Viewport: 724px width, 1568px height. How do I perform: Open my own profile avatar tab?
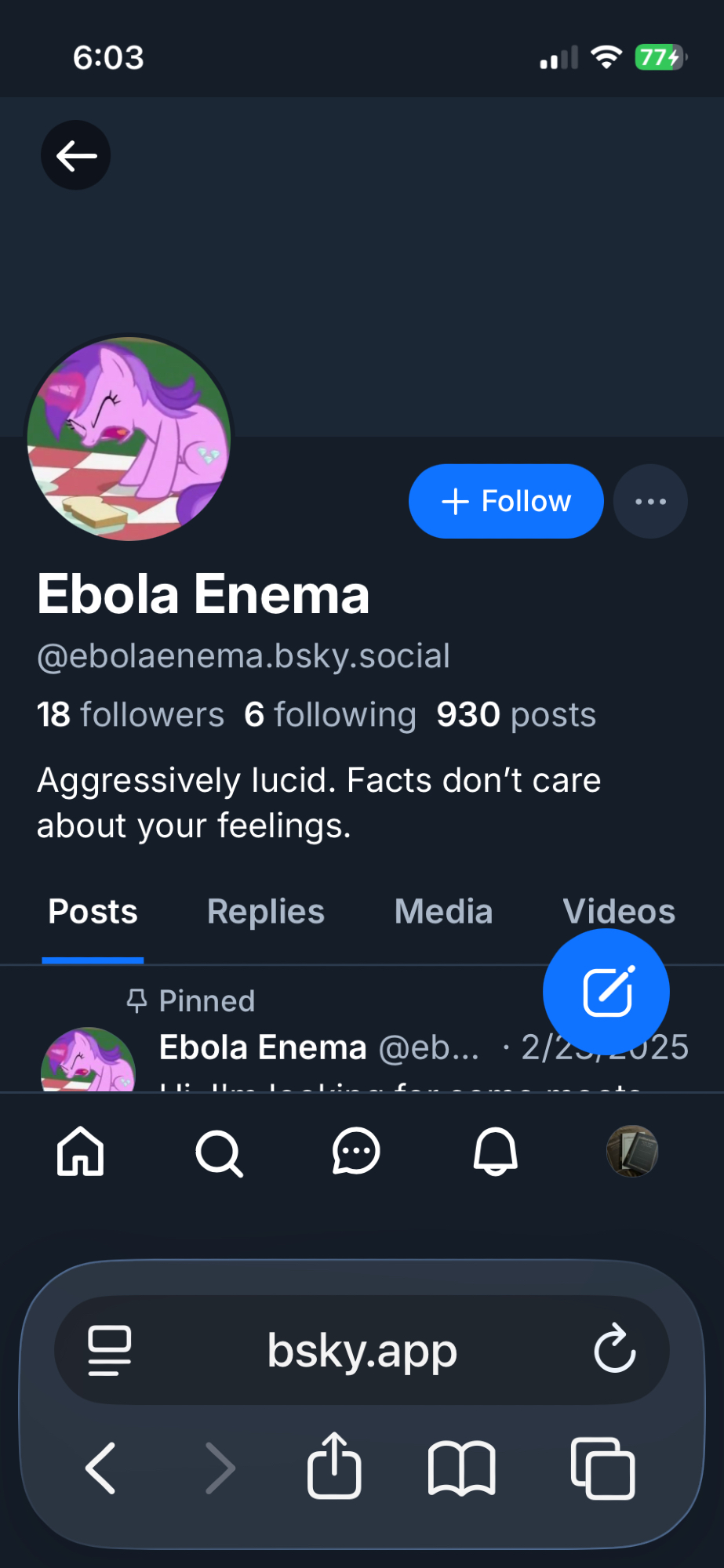coord(632,1152)
